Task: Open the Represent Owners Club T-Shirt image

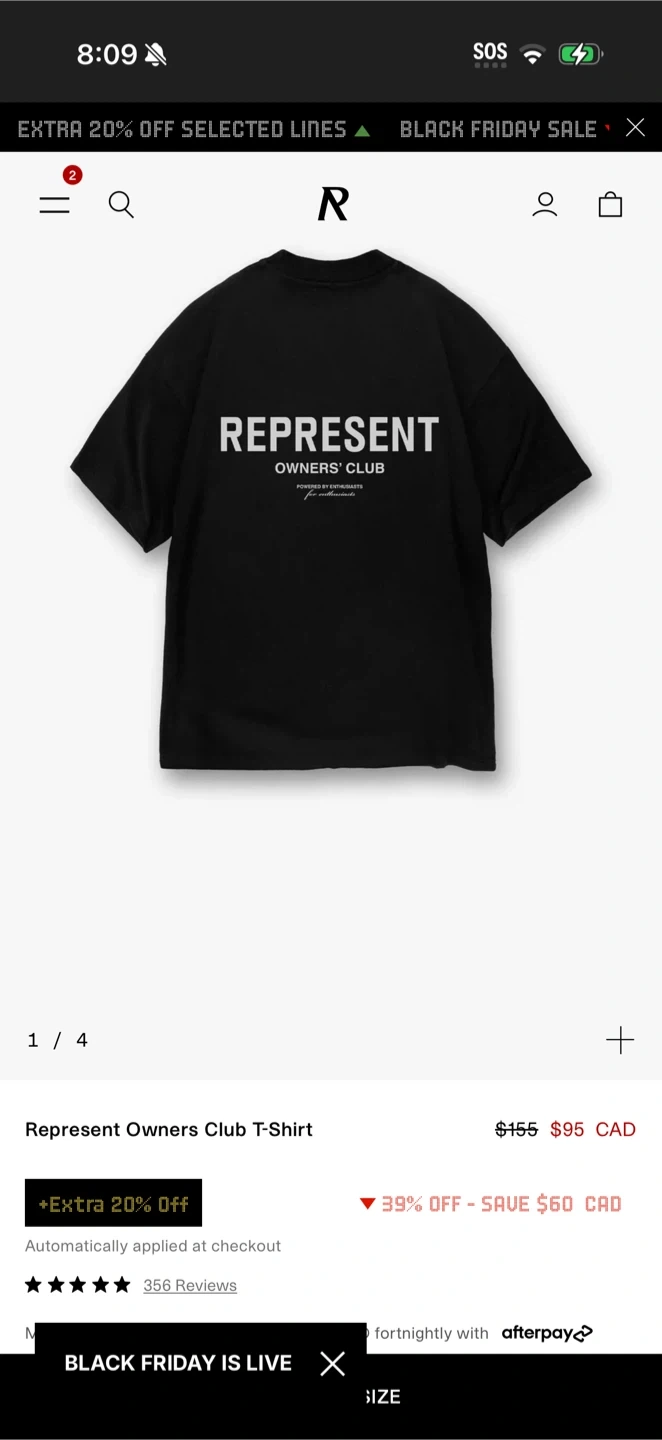Action: pos(330,510)
